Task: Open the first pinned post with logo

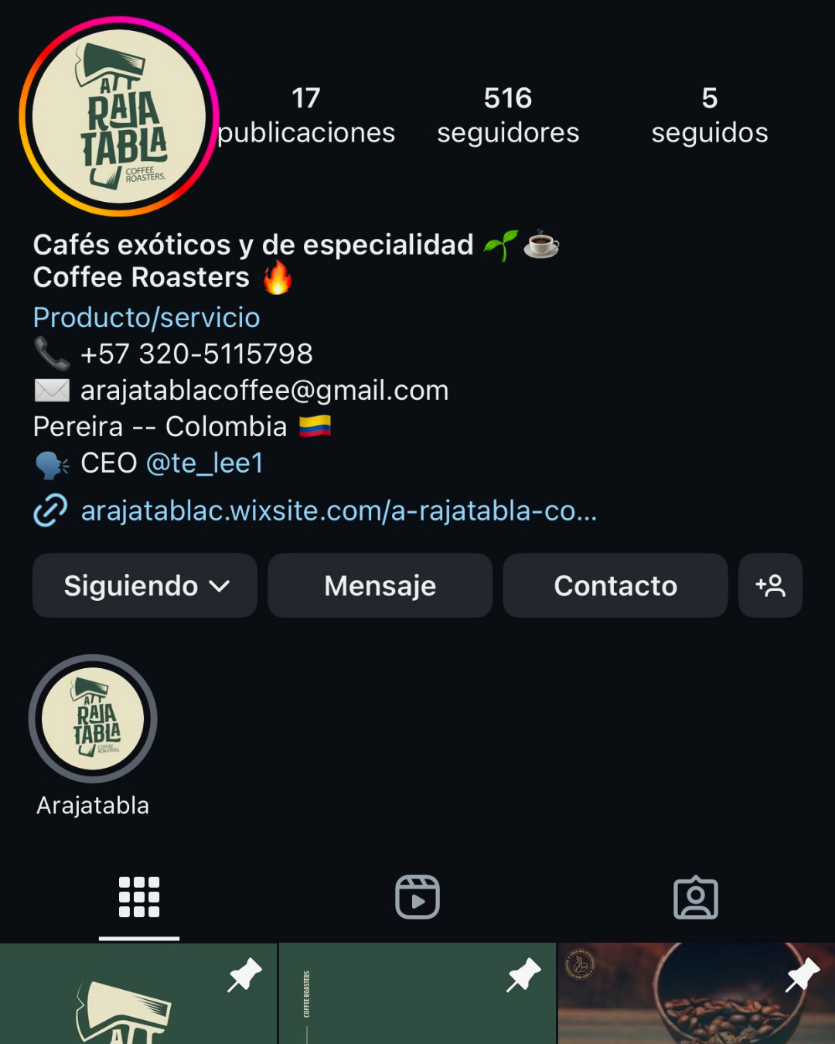Action: pos(138,994)
